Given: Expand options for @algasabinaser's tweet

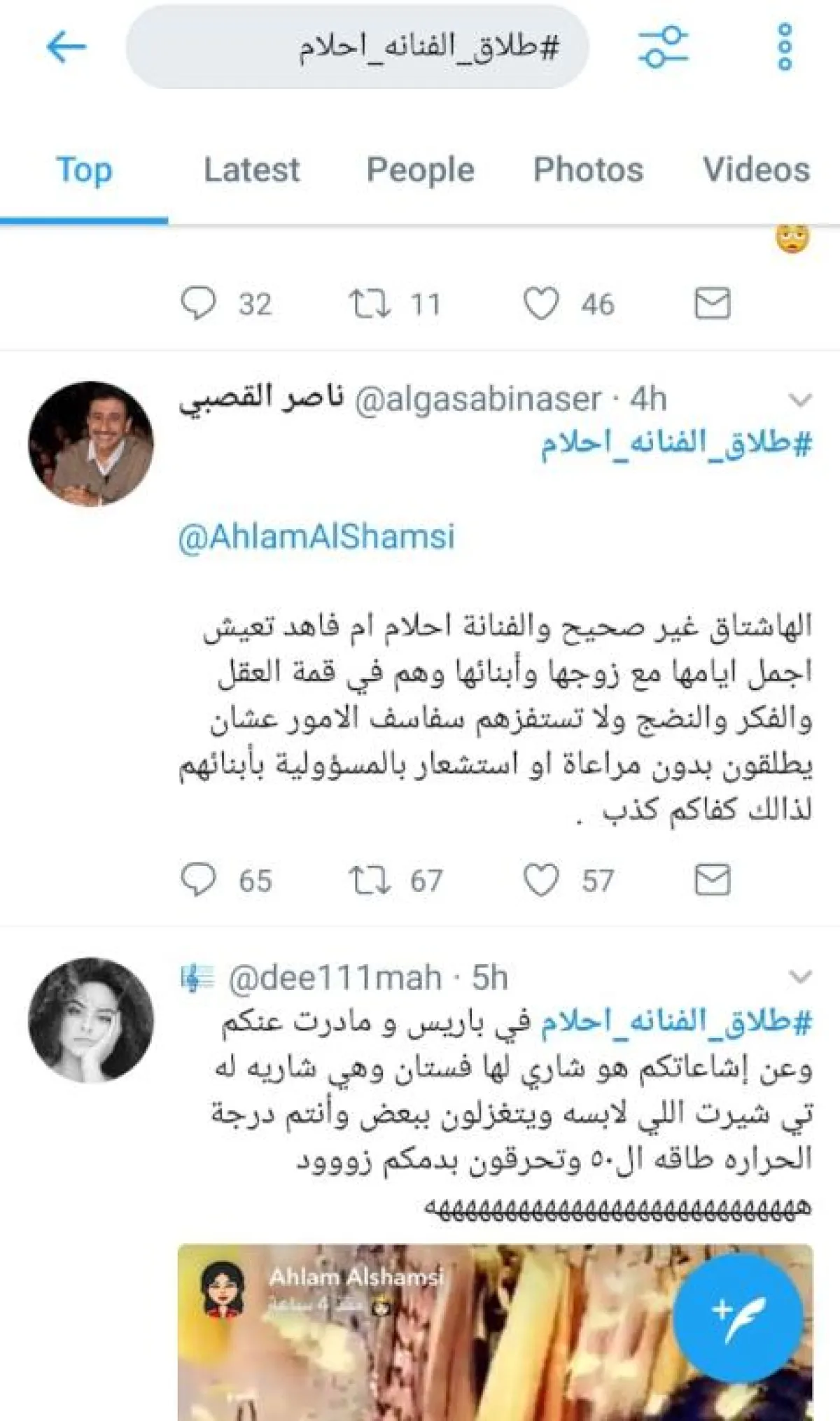Looking at the screenshot, I should (799, 400).
